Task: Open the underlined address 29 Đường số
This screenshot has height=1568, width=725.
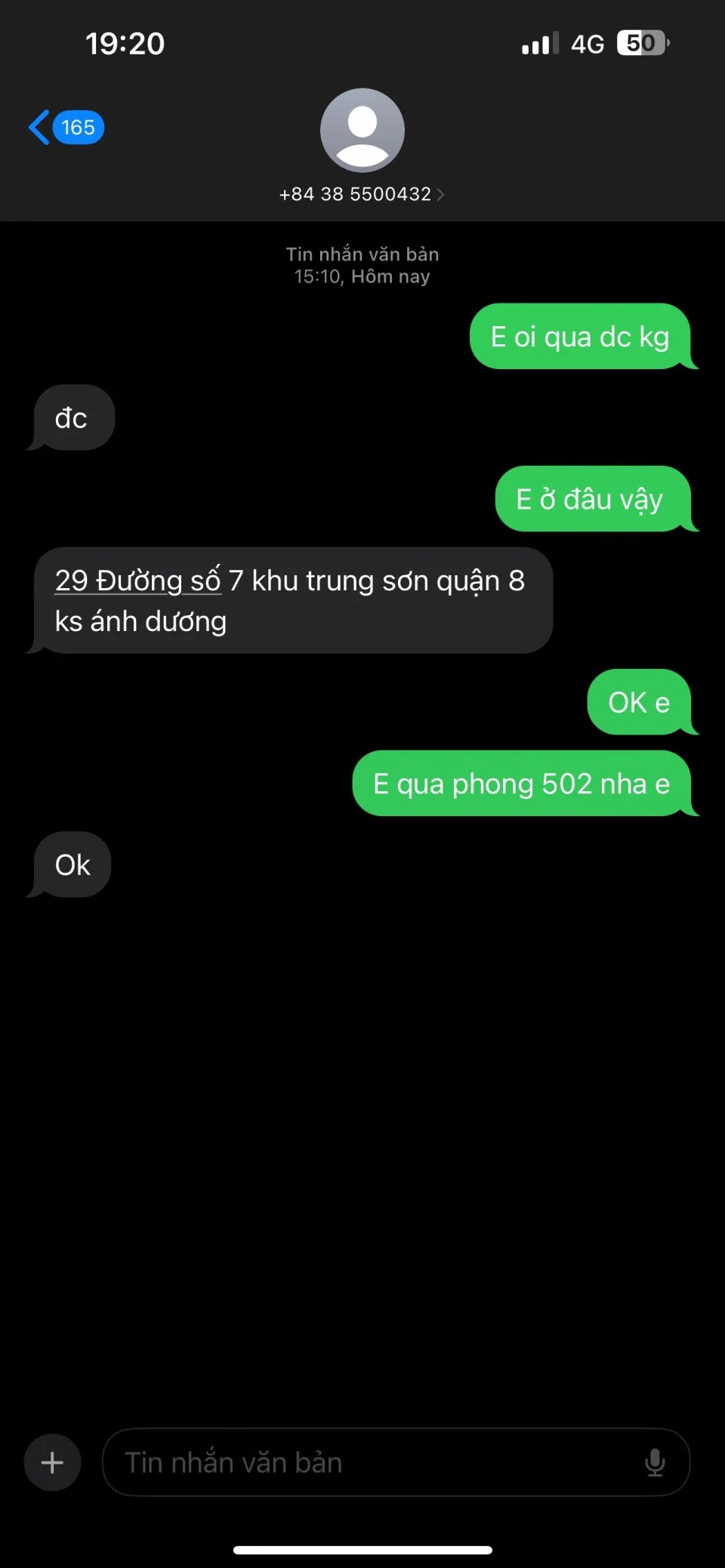Action: [137, 581]
